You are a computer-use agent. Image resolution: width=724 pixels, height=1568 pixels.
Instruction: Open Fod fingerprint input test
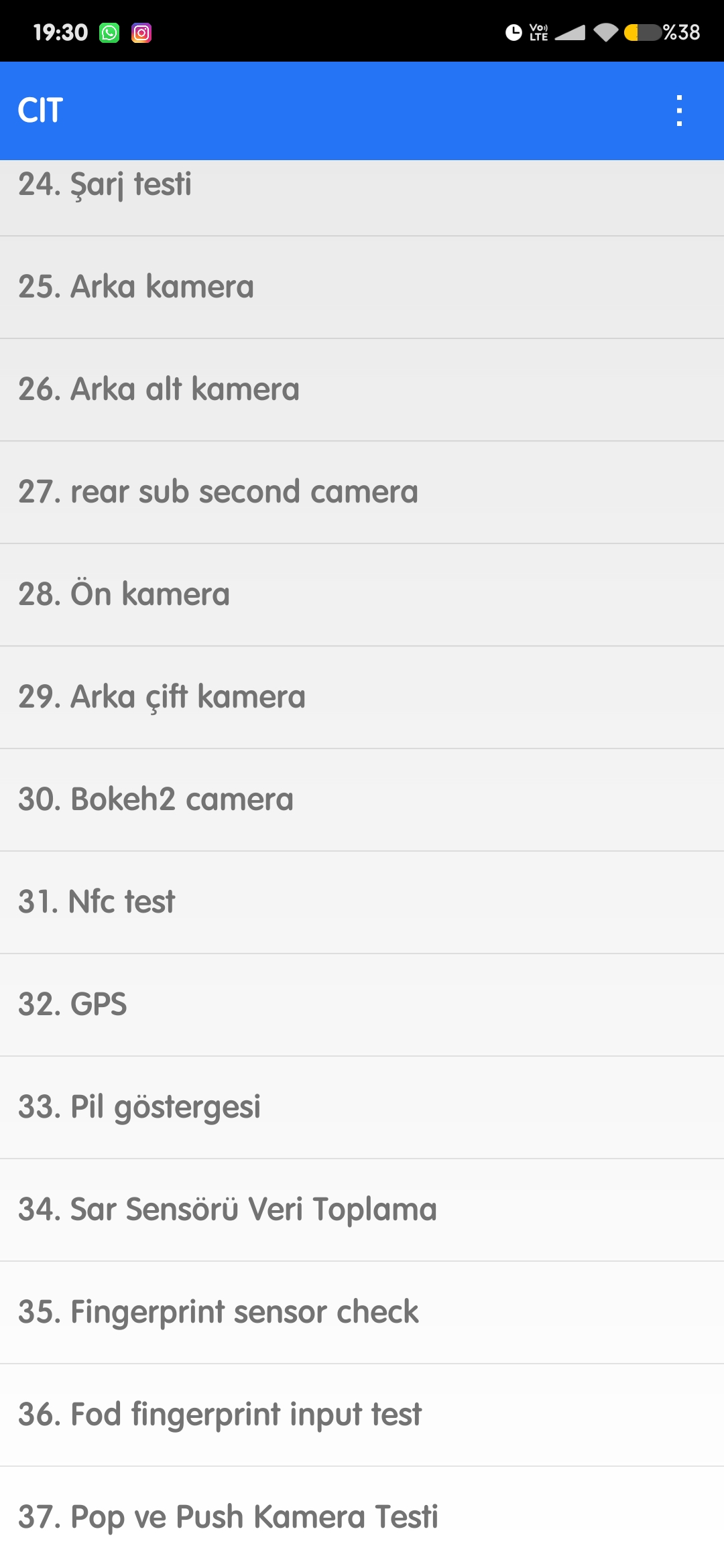[362, 1415]
